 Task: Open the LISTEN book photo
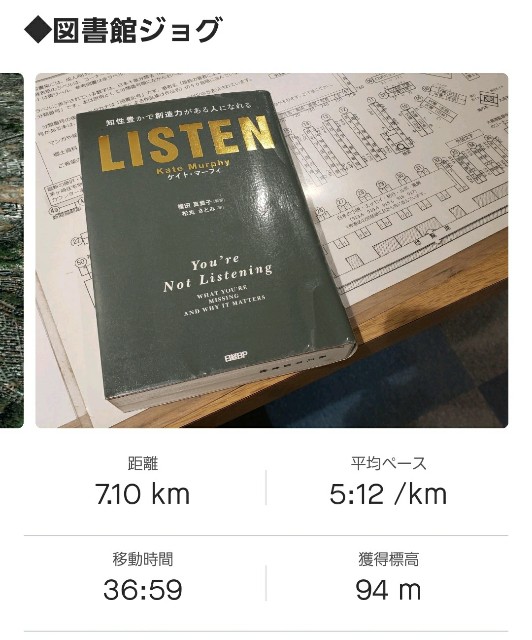[x=272, y=250]
